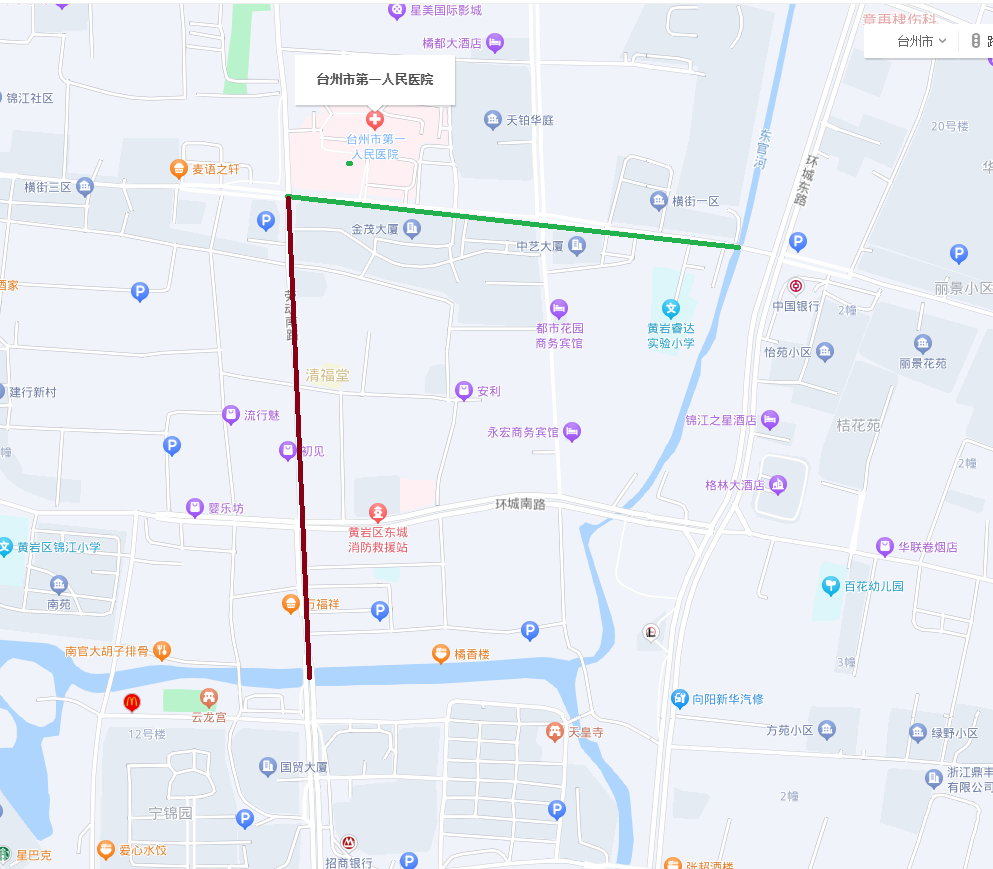Toggle the traffic light road conditions layer
The width and height of the screenshot is (993, 869).
click(976, 41)
